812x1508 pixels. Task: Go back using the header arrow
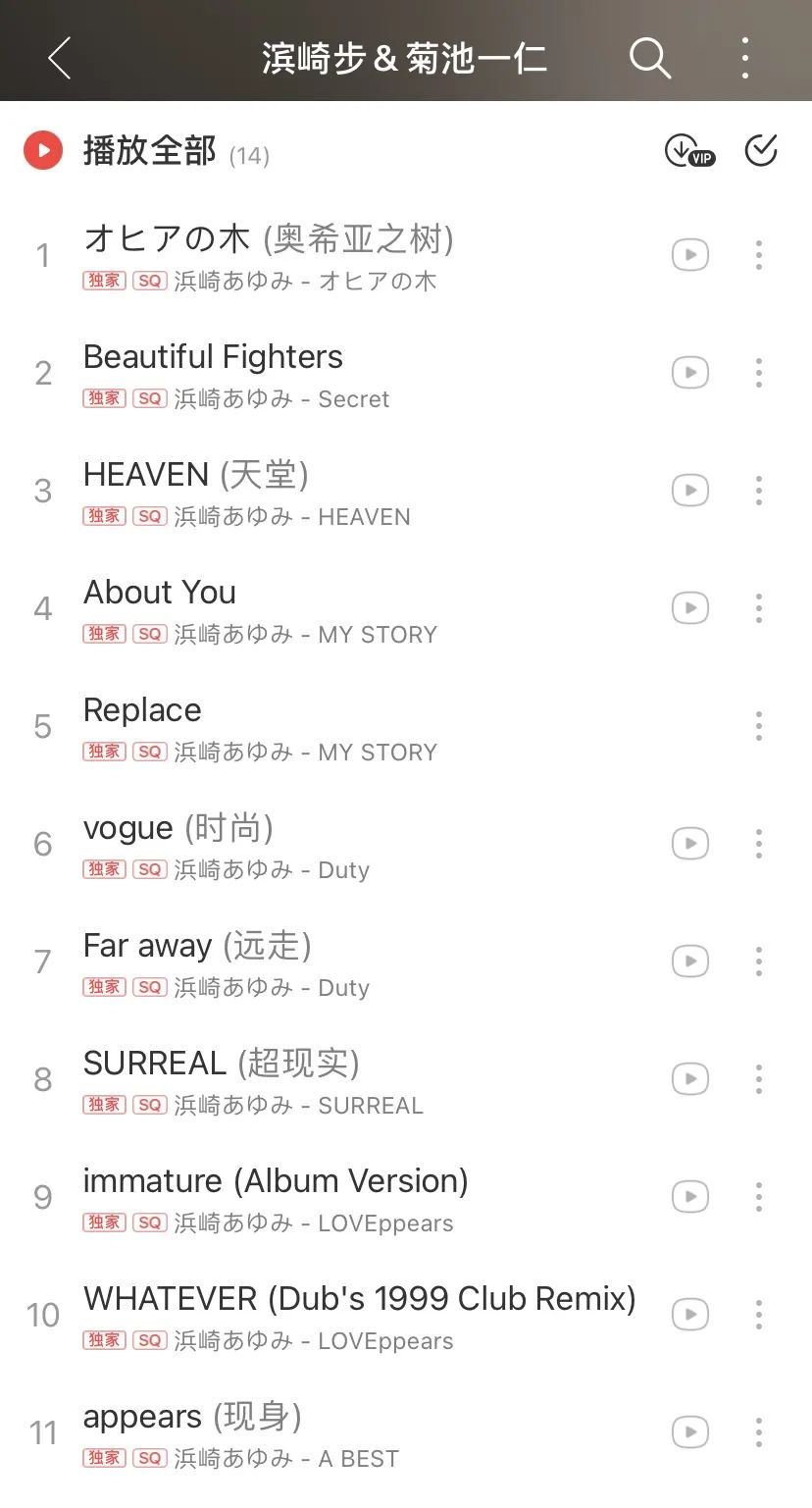coord(60,59)
